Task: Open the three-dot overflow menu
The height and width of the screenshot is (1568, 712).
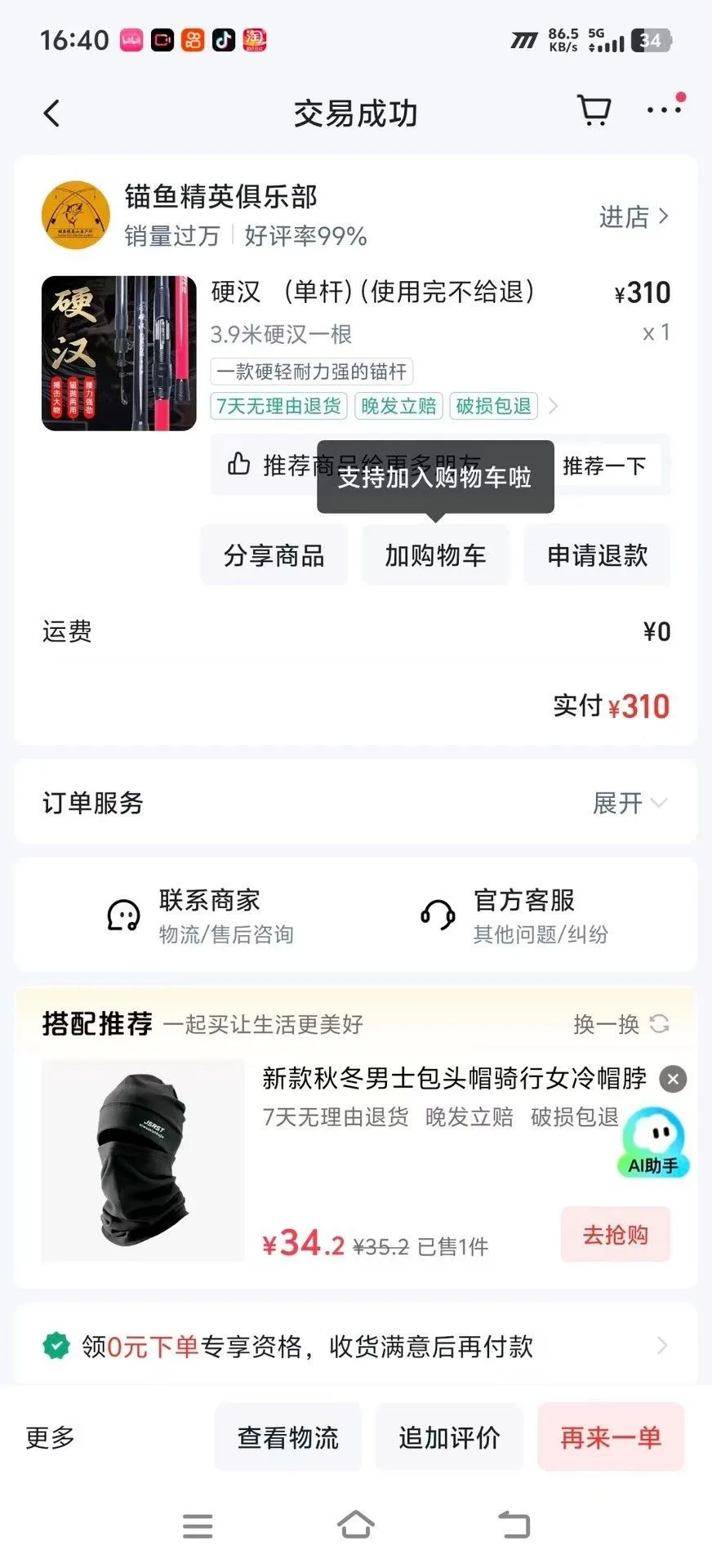Action: pyautogui.click(x=664, y=109)
